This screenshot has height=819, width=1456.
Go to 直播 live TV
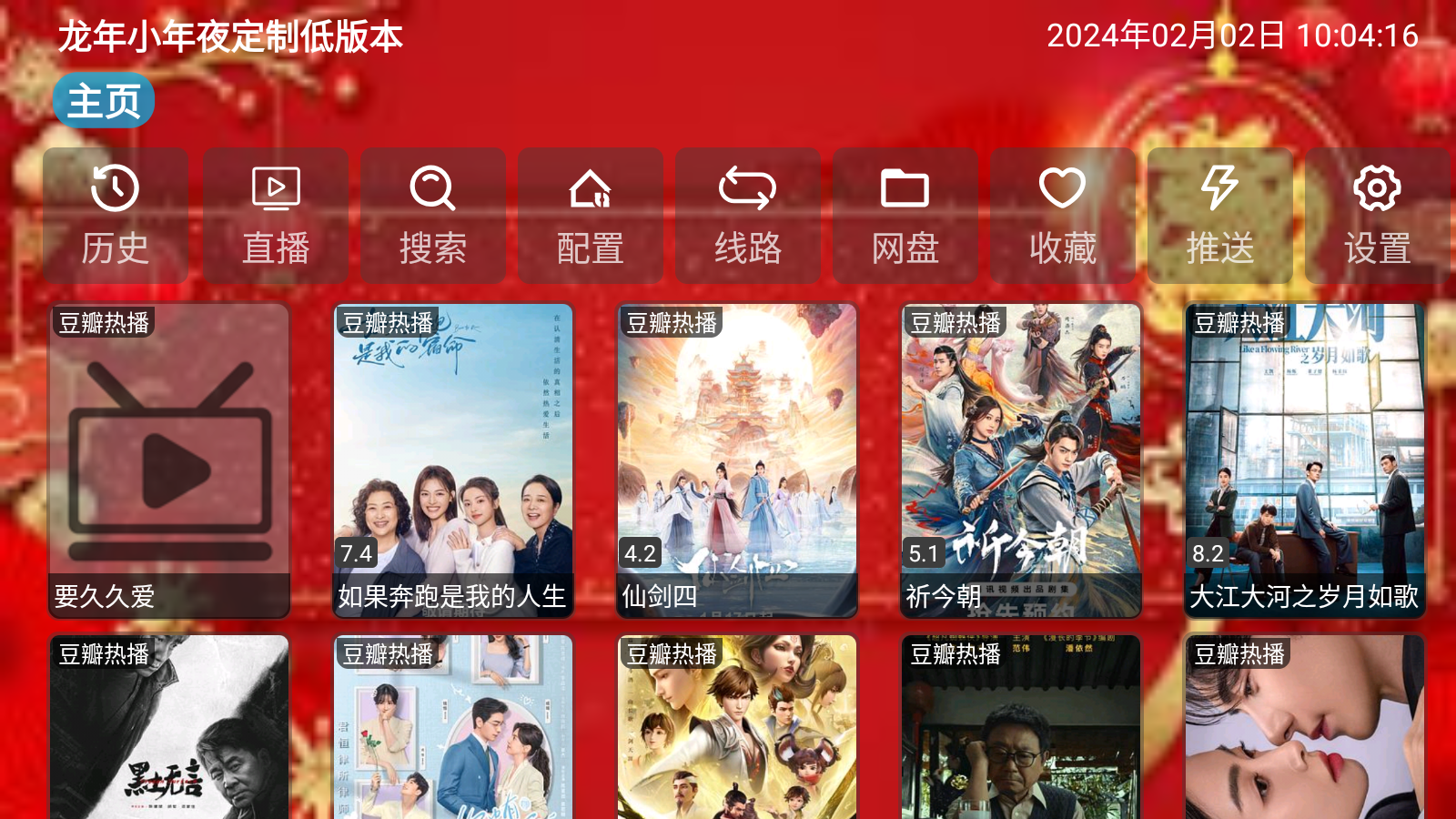(276, 216)
